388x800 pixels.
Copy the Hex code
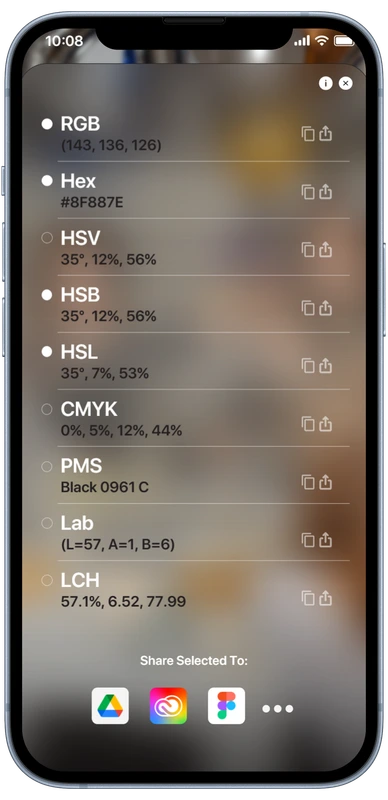[x=308, y=192]
